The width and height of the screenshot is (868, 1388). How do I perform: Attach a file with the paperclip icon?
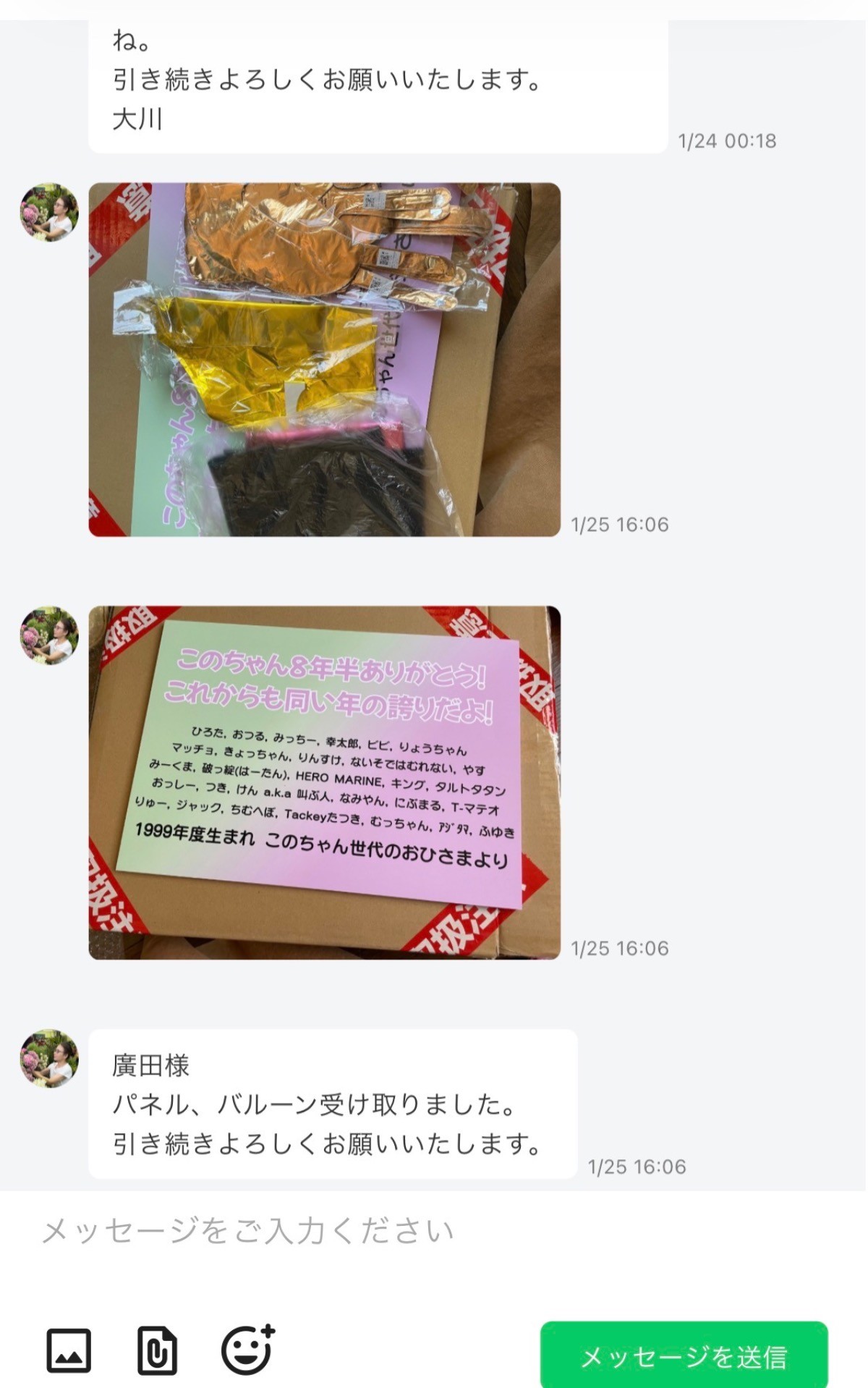(x=157, y=1350)
